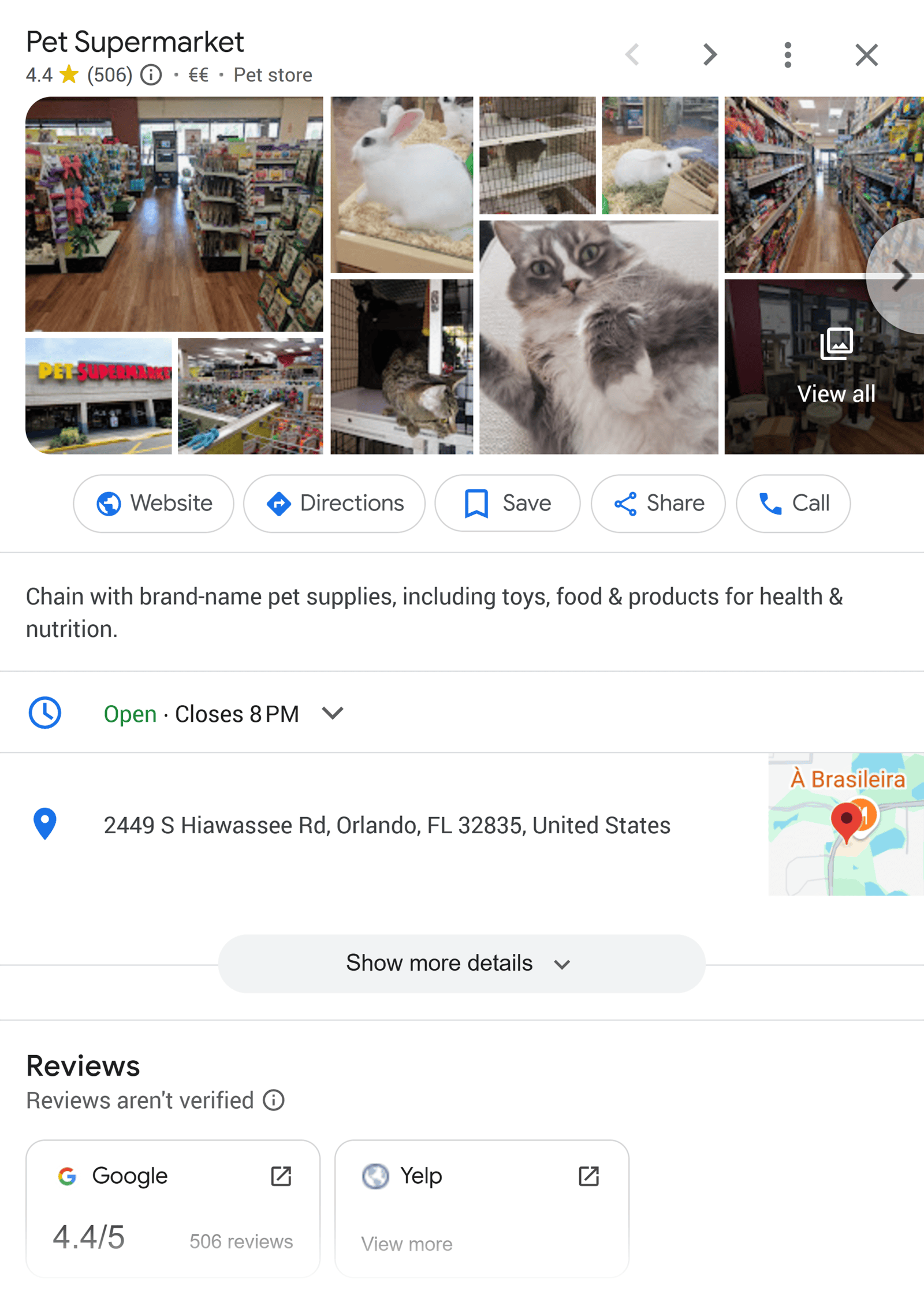Open the three-dot overflow menu
Viewport: 924px width, 1305px height.
pyautogui.click(x=788, y=55)
